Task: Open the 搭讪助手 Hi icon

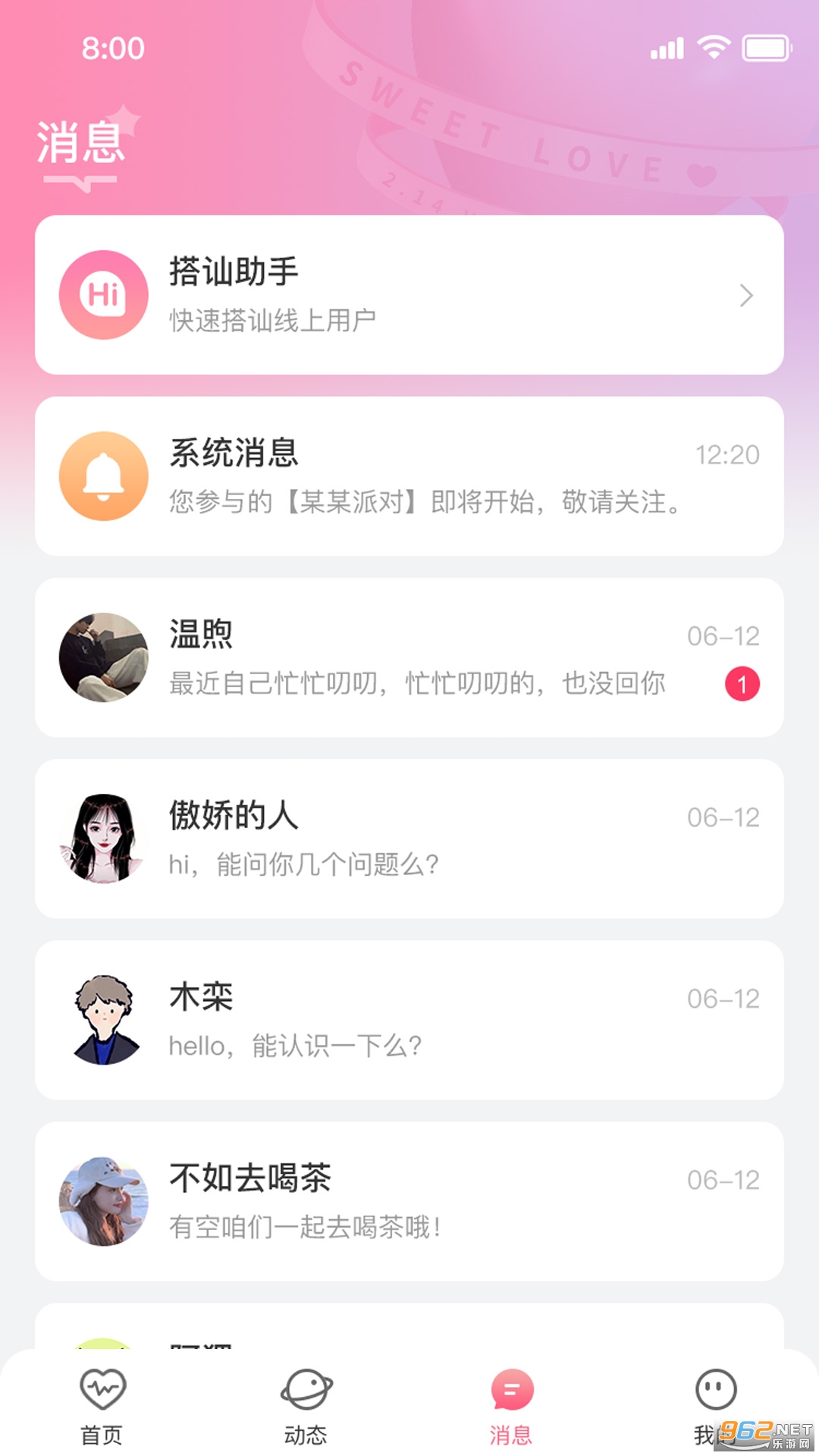Action: pyautogui.click(x=103, y=294)
